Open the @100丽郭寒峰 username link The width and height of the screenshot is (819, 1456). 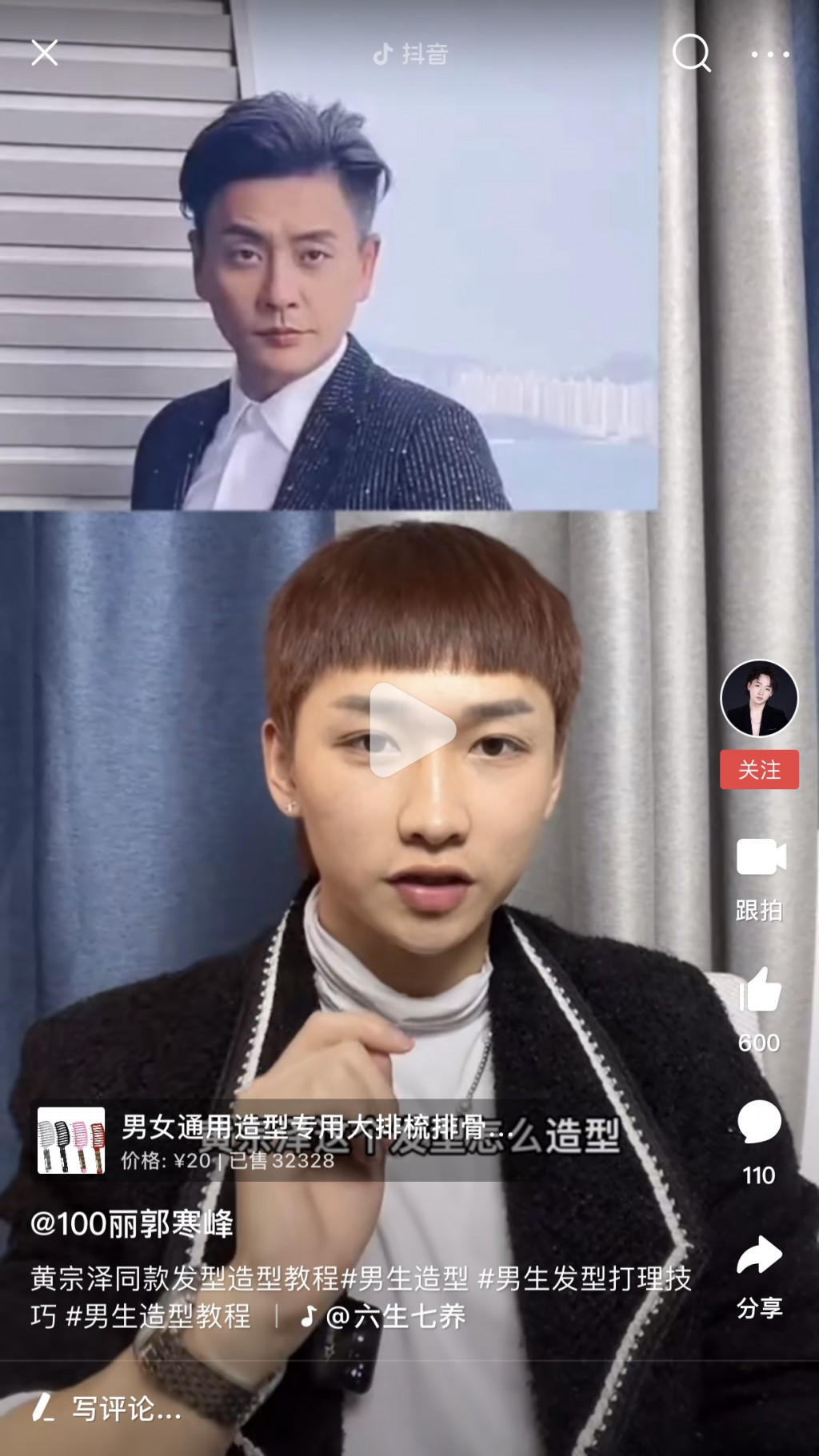132,1224
